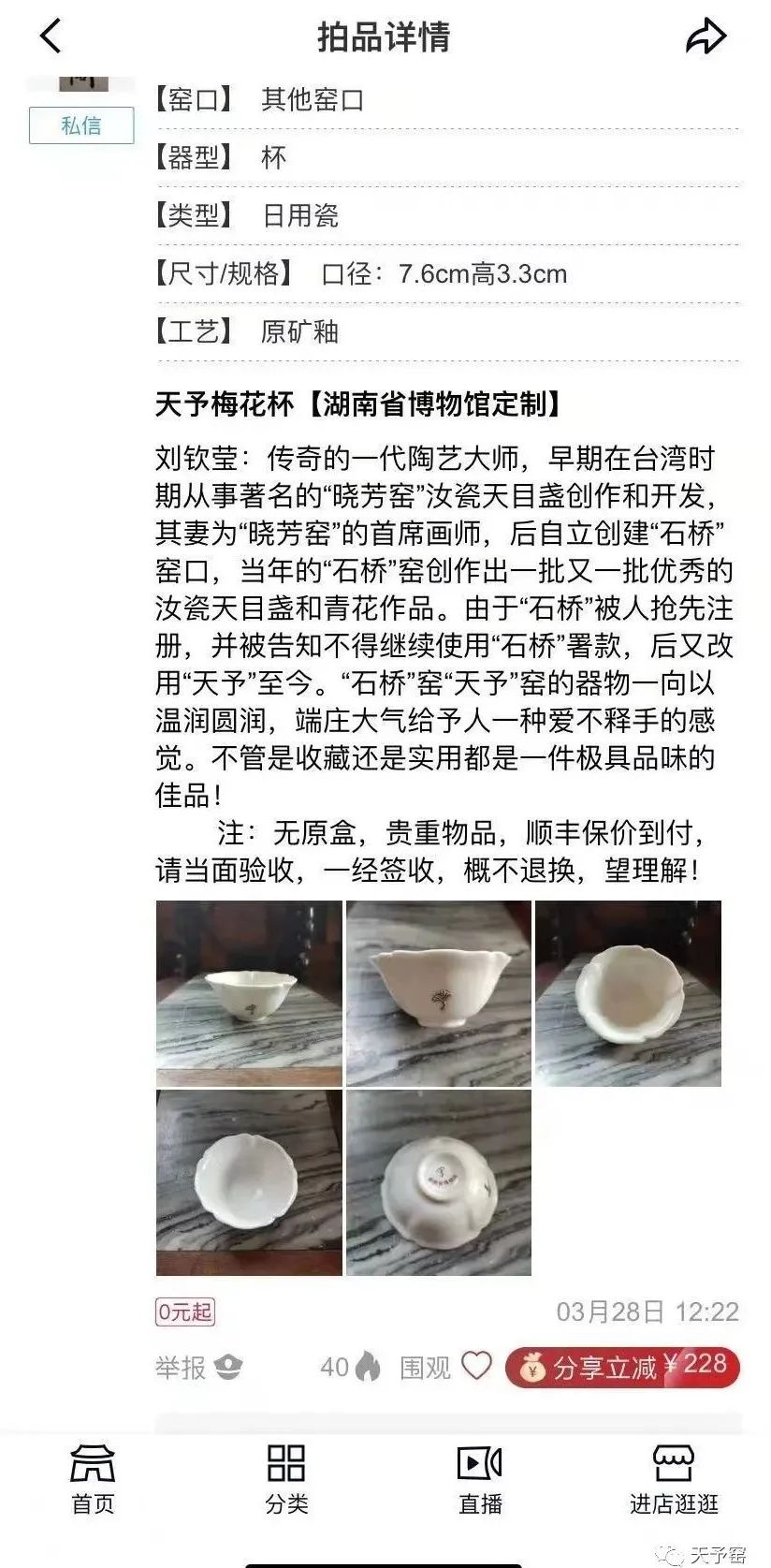Image resolution: width=771 pixels, height=1568 pixels.
Task: Open the 分类 categories tab
Action: pyautogui.click(x=286, y=1478)
